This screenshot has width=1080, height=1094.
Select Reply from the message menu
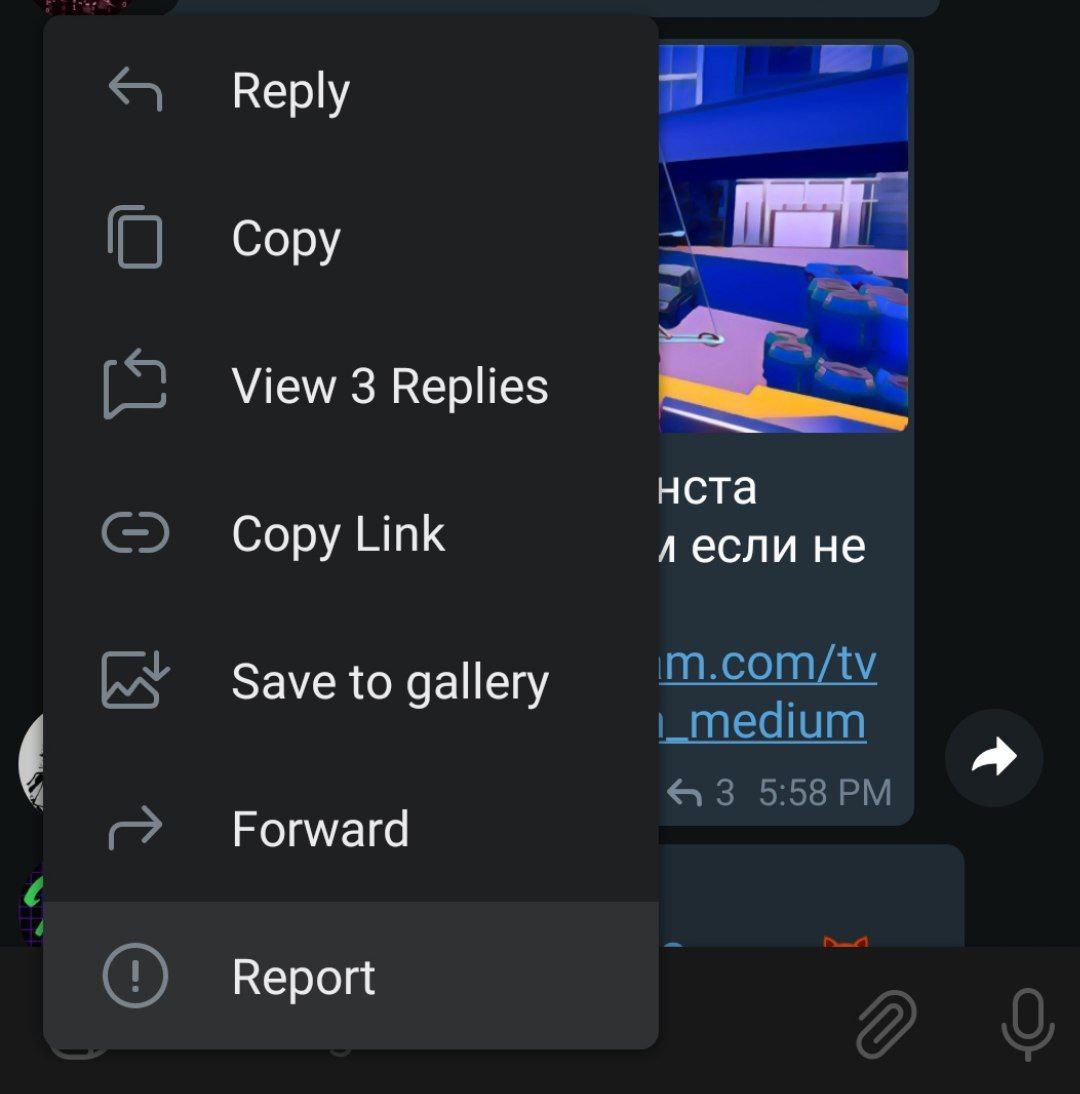tap(290, 92)
